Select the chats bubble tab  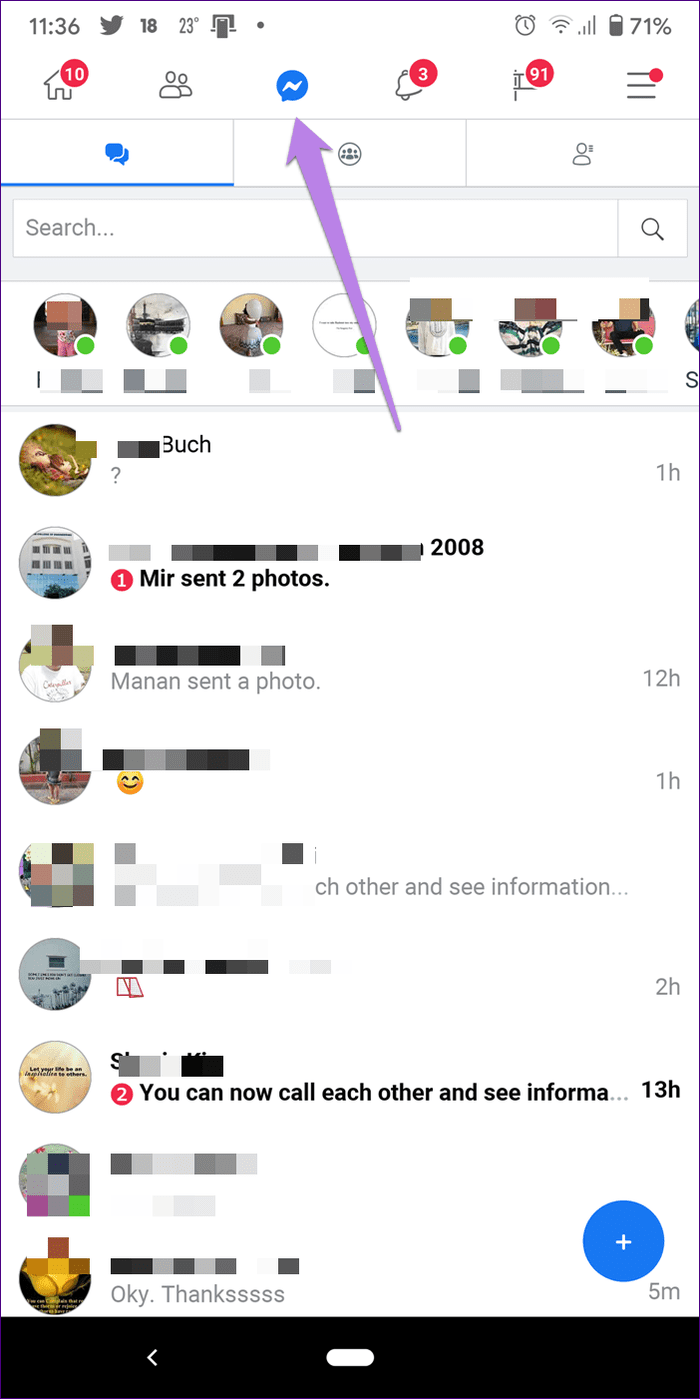pyautogui.click(x=117, y=153)
